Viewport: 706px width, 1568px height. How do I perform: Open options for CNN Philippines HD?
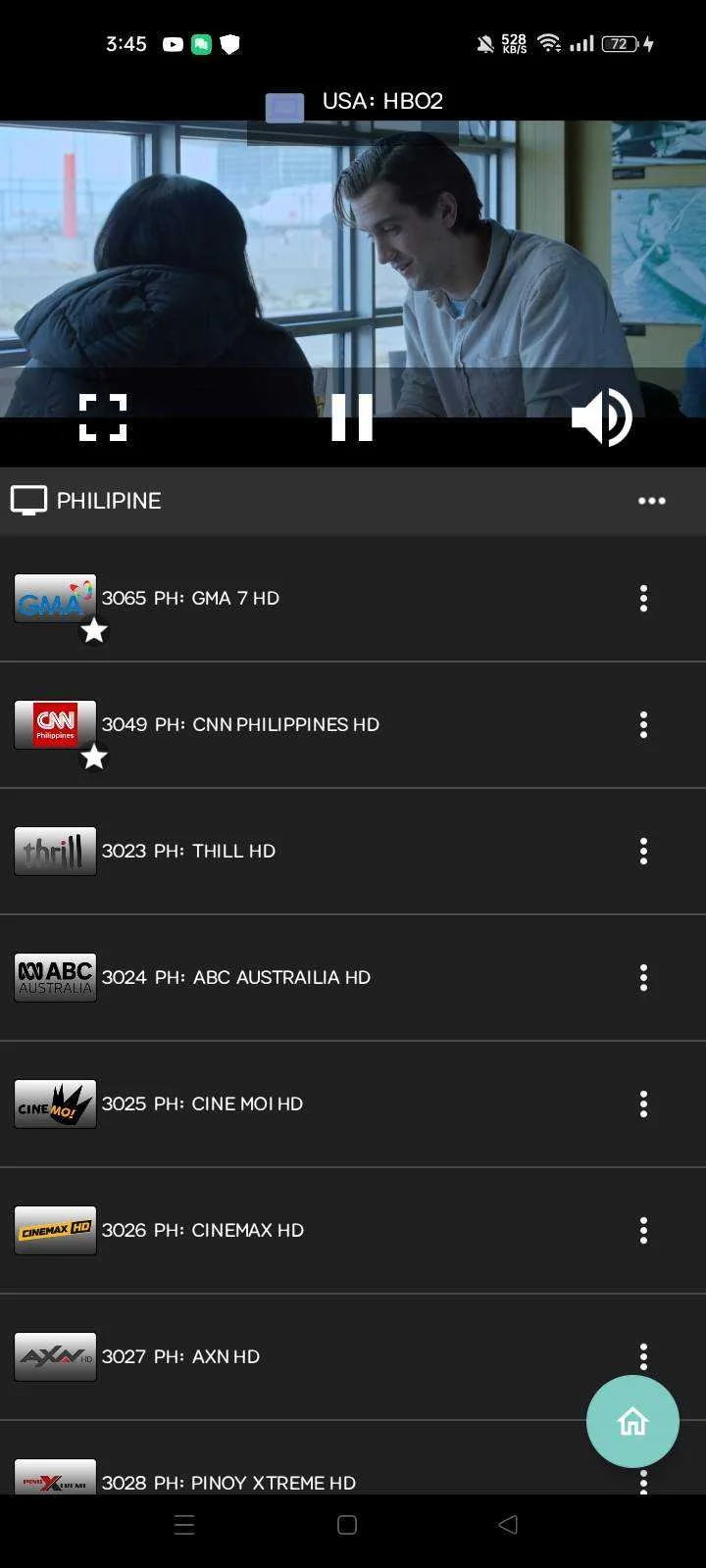pos(643,725)
